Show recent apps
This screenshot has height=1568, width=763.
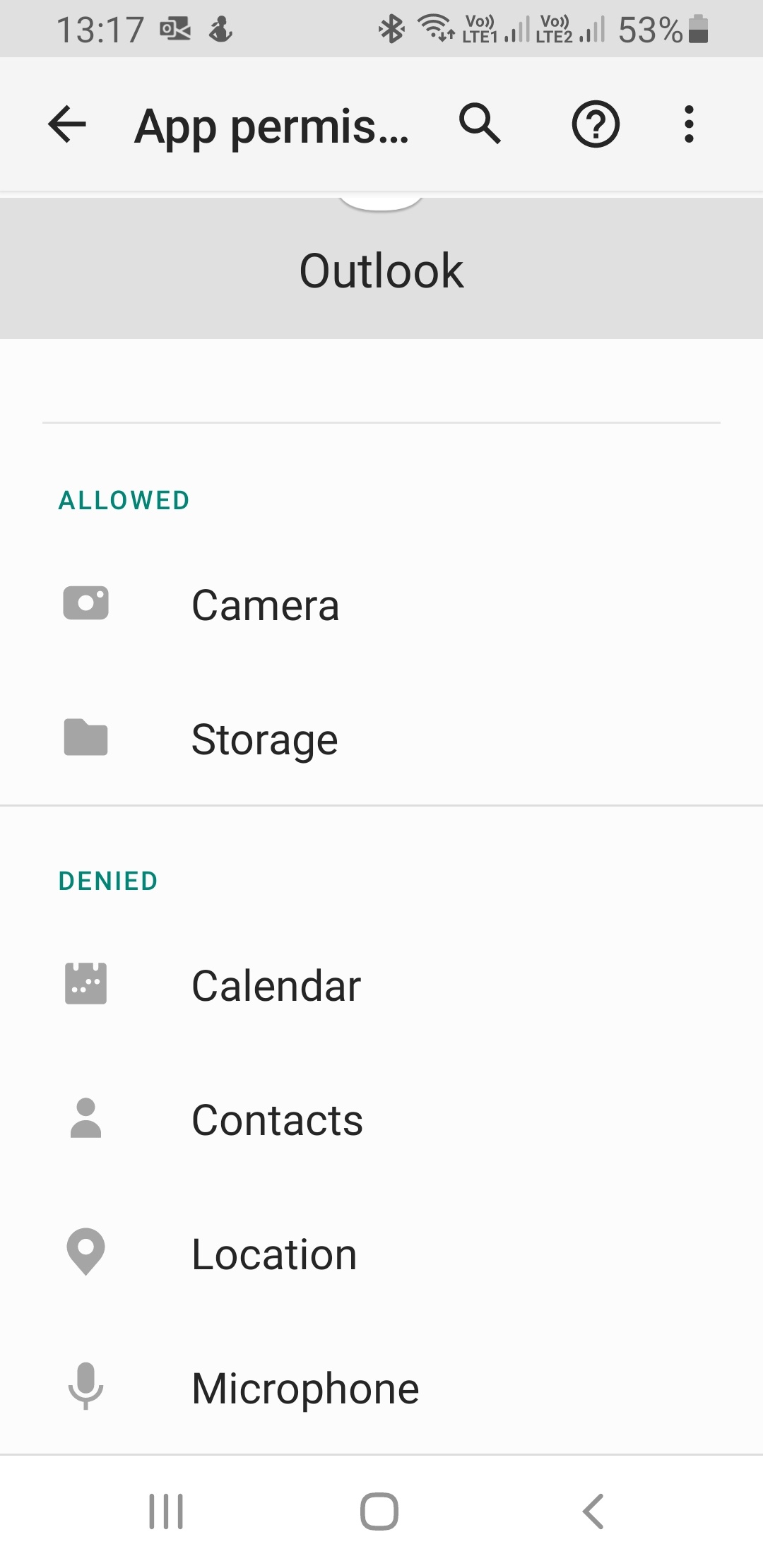166,1511
